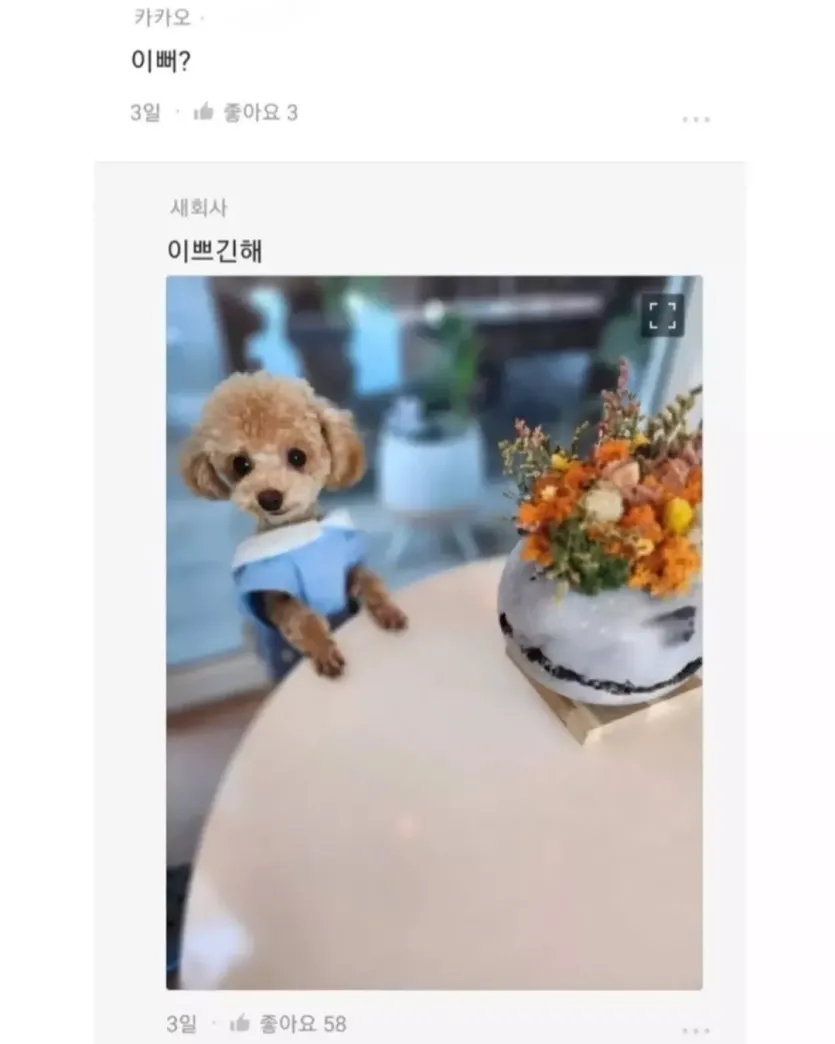835x1044 pixels.
Task: Like the 새회사 reply '이쁘긴해'
Action: (241, 1023)
